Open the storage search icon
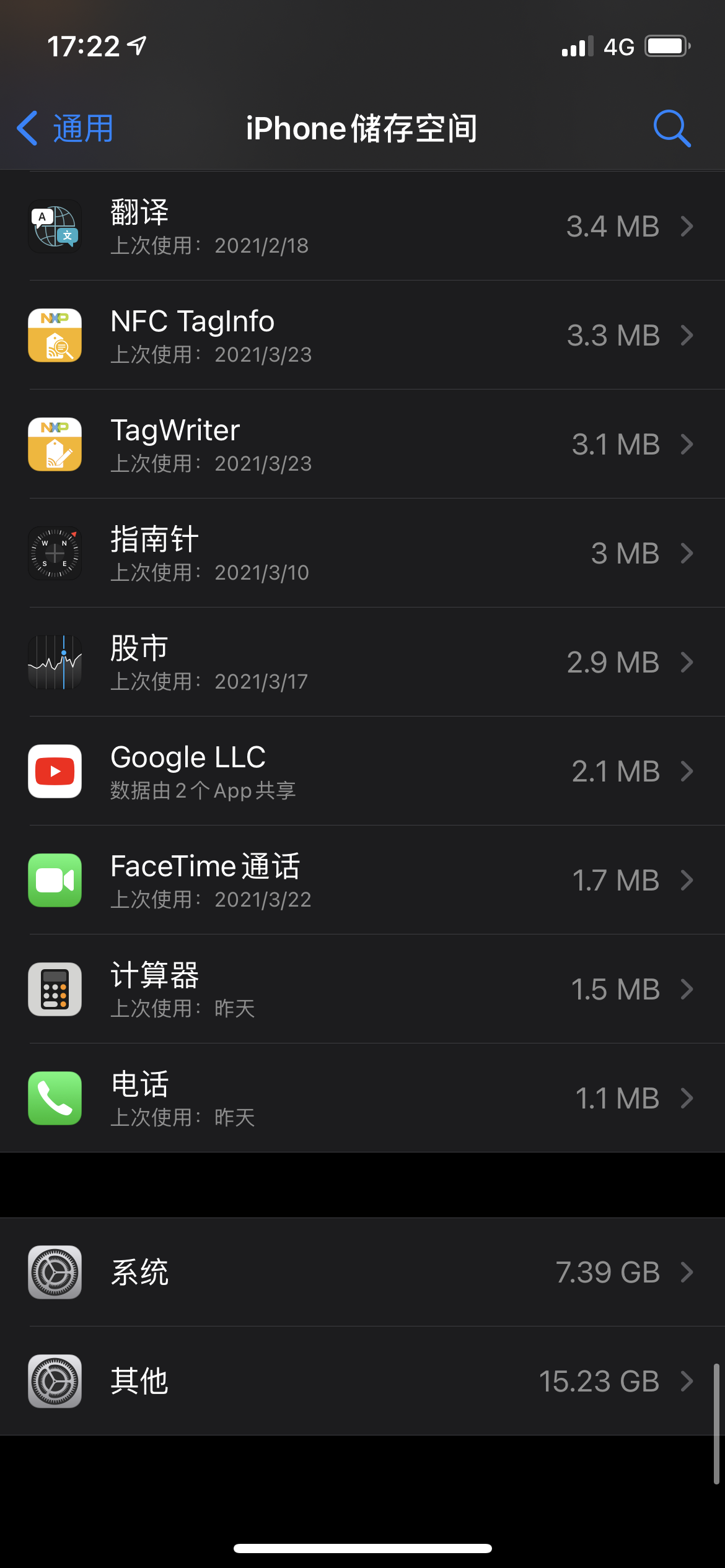 pos(672,129)
